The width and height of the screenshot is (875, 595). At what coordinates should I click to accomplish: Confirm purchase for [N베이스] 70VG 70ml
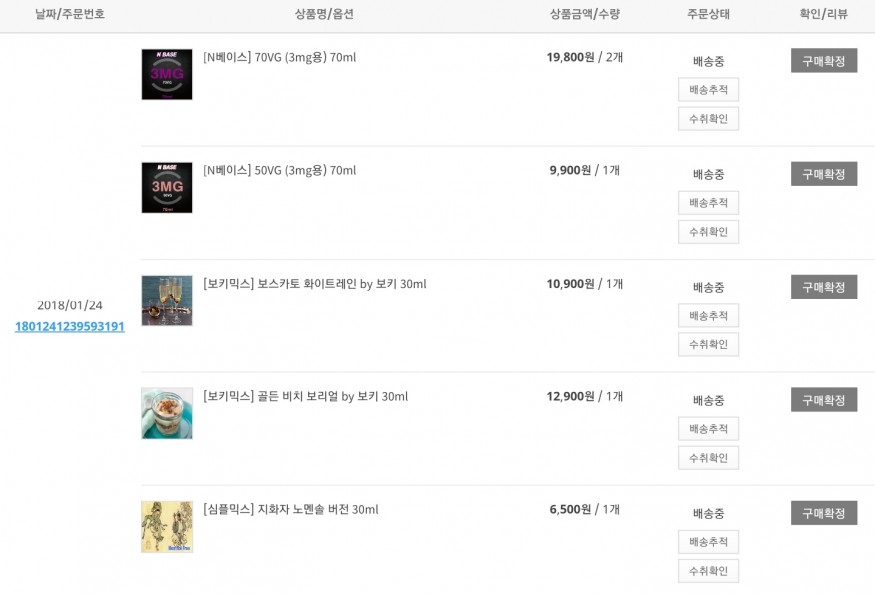[824, 61]
